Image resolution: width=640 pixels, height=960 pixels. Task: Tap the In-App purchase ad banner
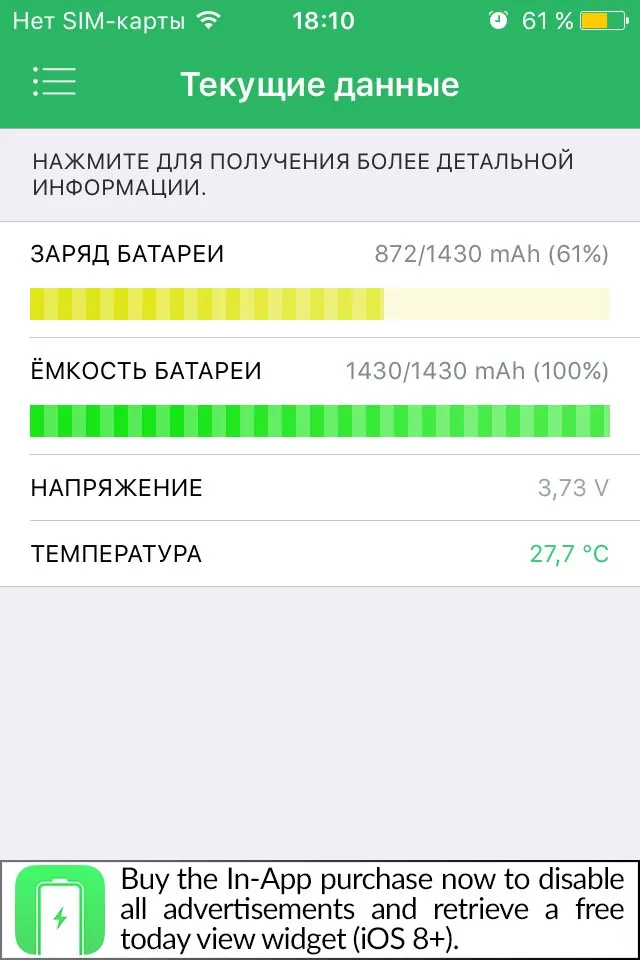[x=320, y=909]
